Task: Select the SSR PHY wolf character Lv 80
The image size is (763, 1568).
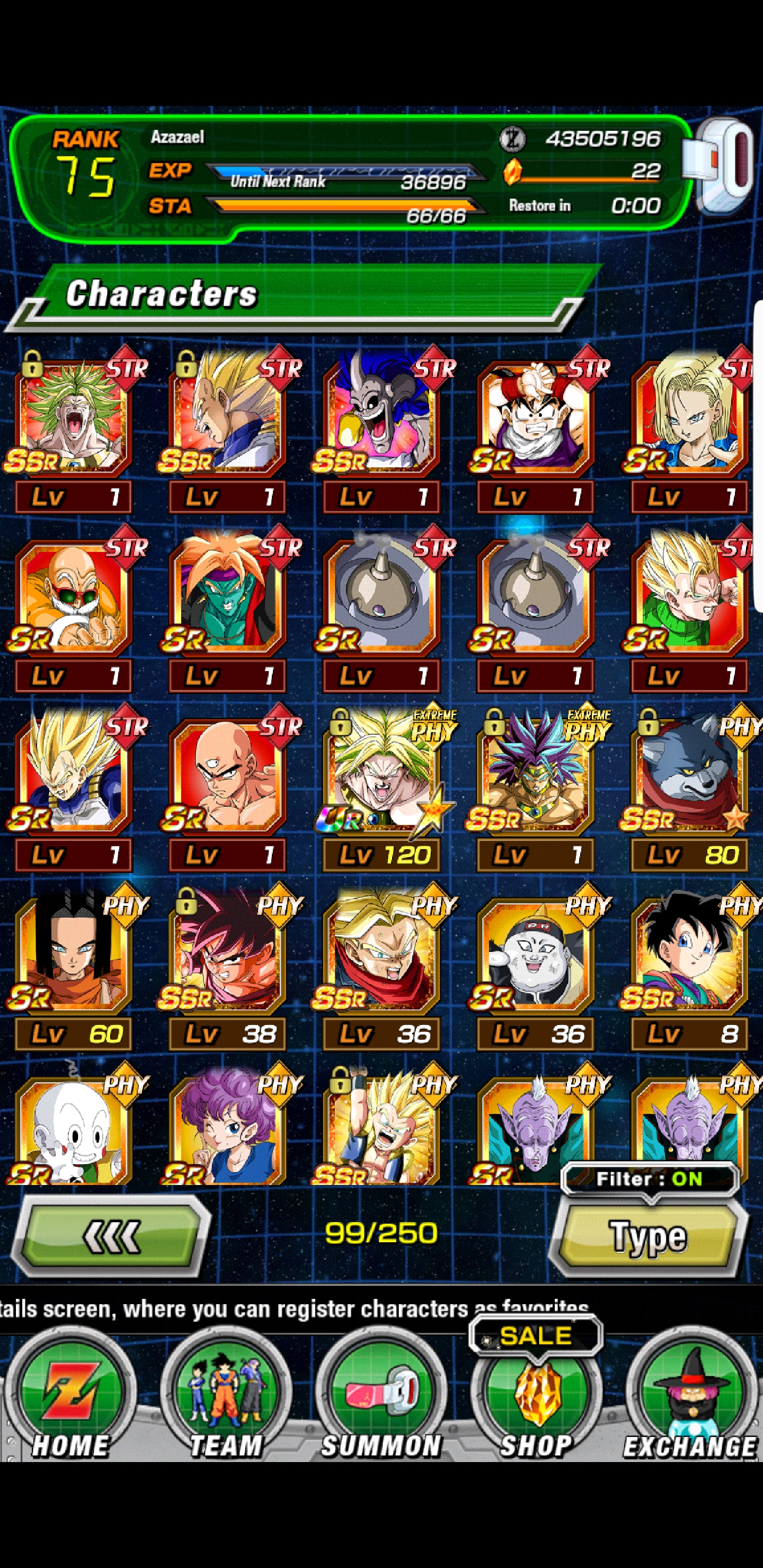Action: pyautogui.click(x=690, y=788)
